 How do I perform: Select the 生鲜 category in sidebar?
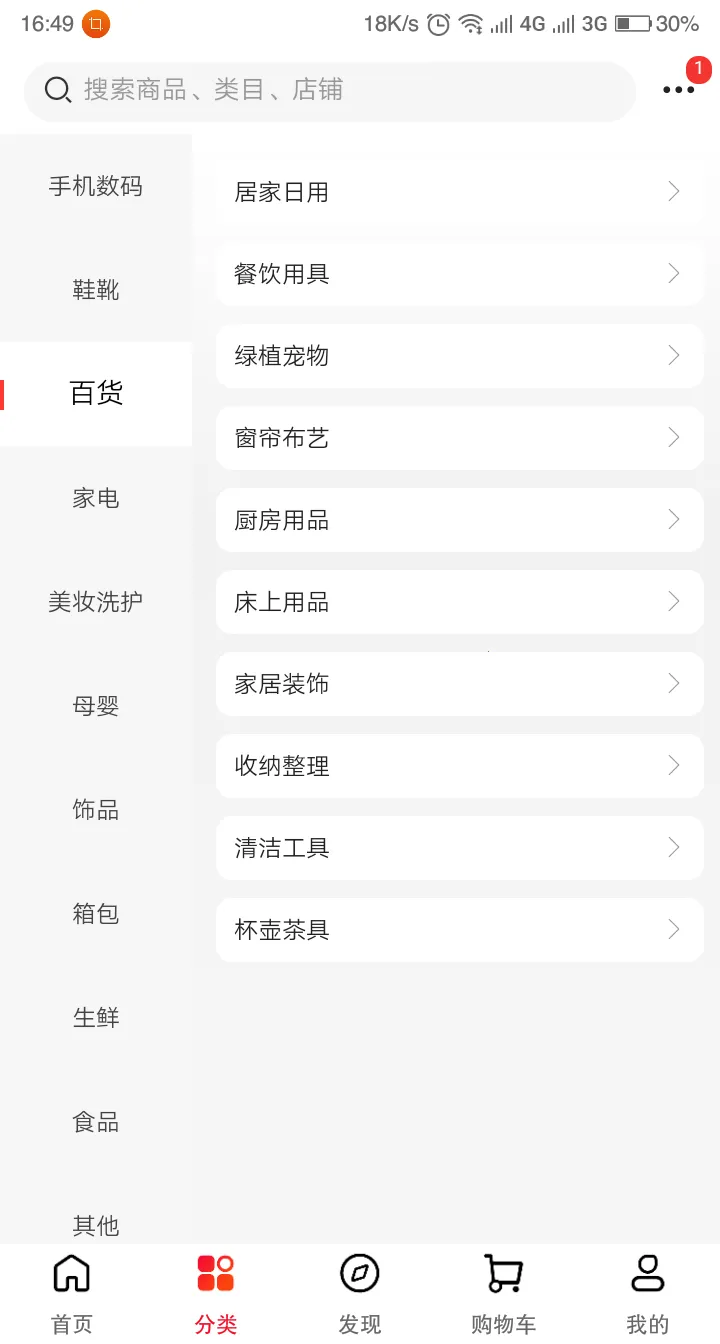click(x=95, y=1017)
